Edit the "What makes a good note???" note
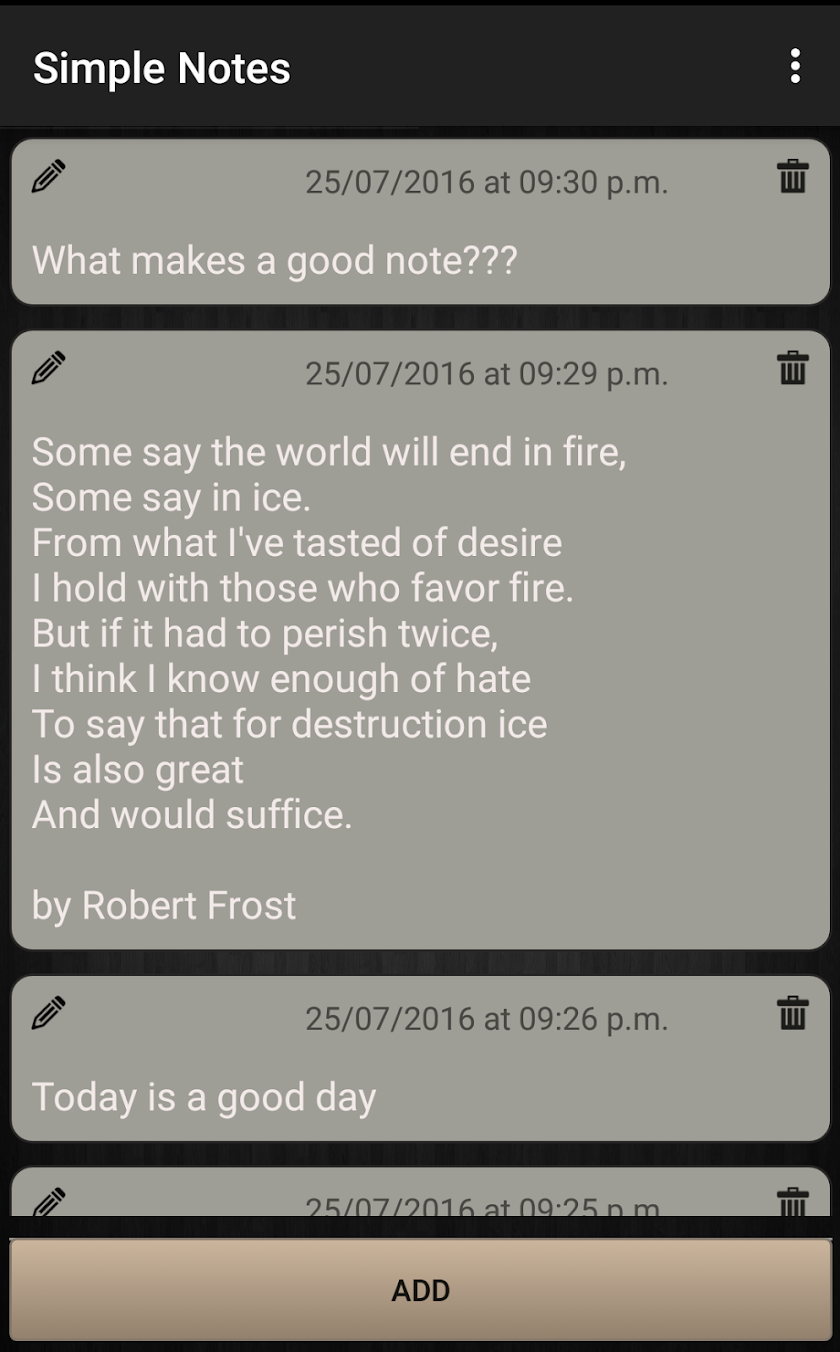The image size is (840, 1352). [48, 176]
